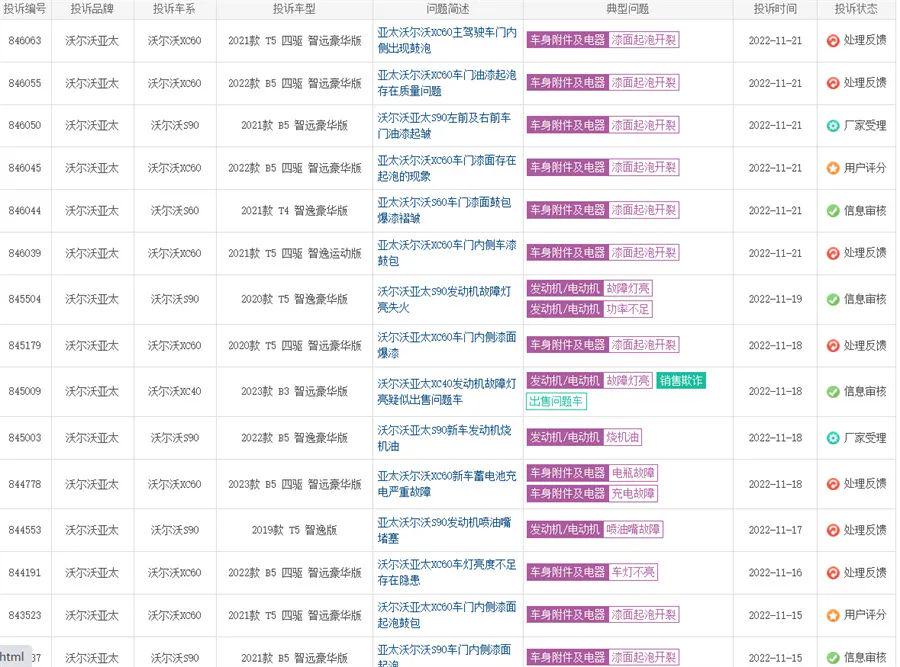Image resolution: width=900 pixels, height=667 pixels.
Task: Open XC60 headlight brightness insufficient complaint
Action: [x=447, y=572]
